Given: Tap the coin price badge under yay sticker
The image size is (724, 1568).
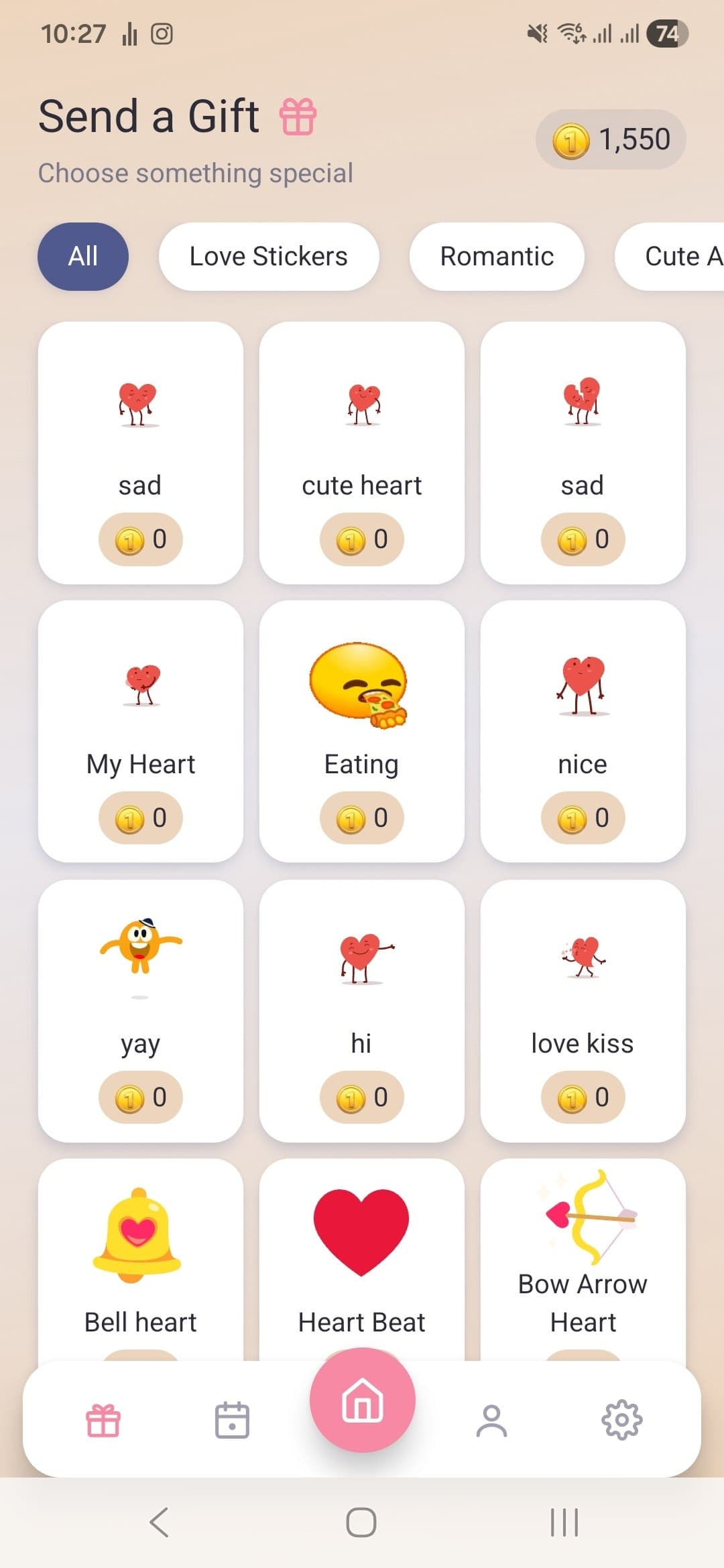Looking at the screenshot, I should coord(139,1097).
